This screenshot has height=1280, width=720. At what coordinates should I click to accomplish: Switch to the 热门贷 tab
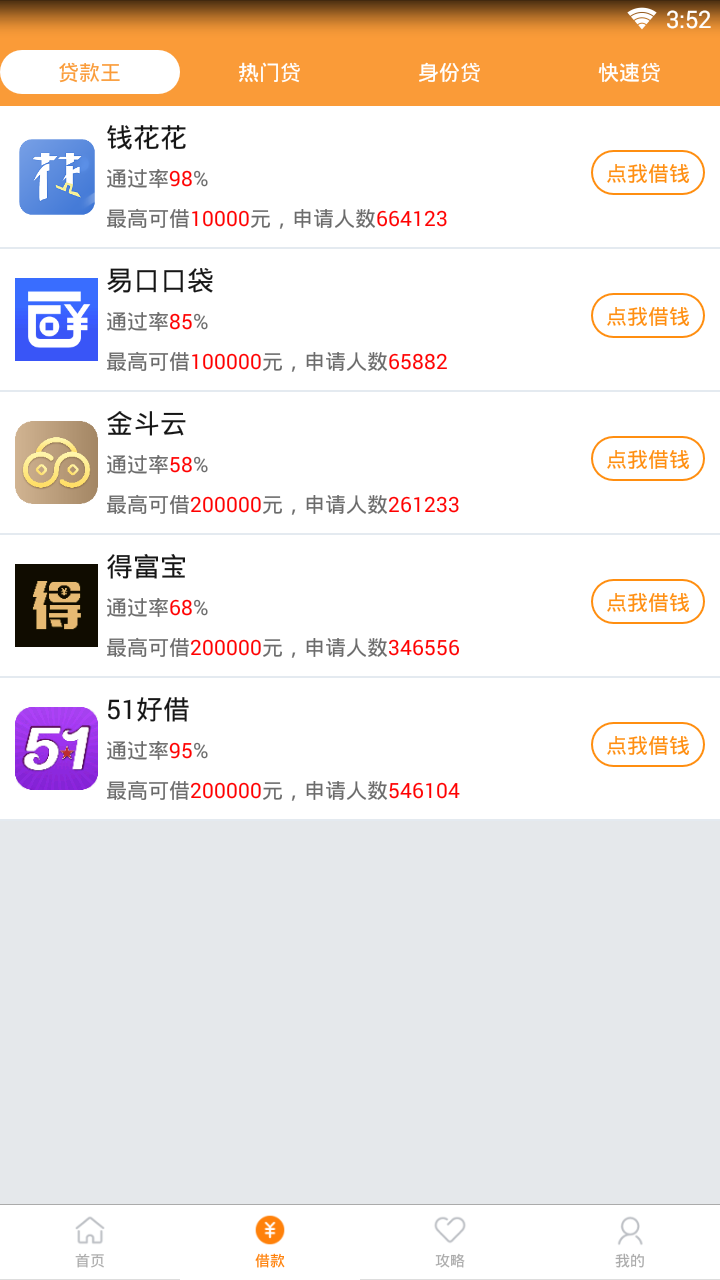[x=269, y=72]
